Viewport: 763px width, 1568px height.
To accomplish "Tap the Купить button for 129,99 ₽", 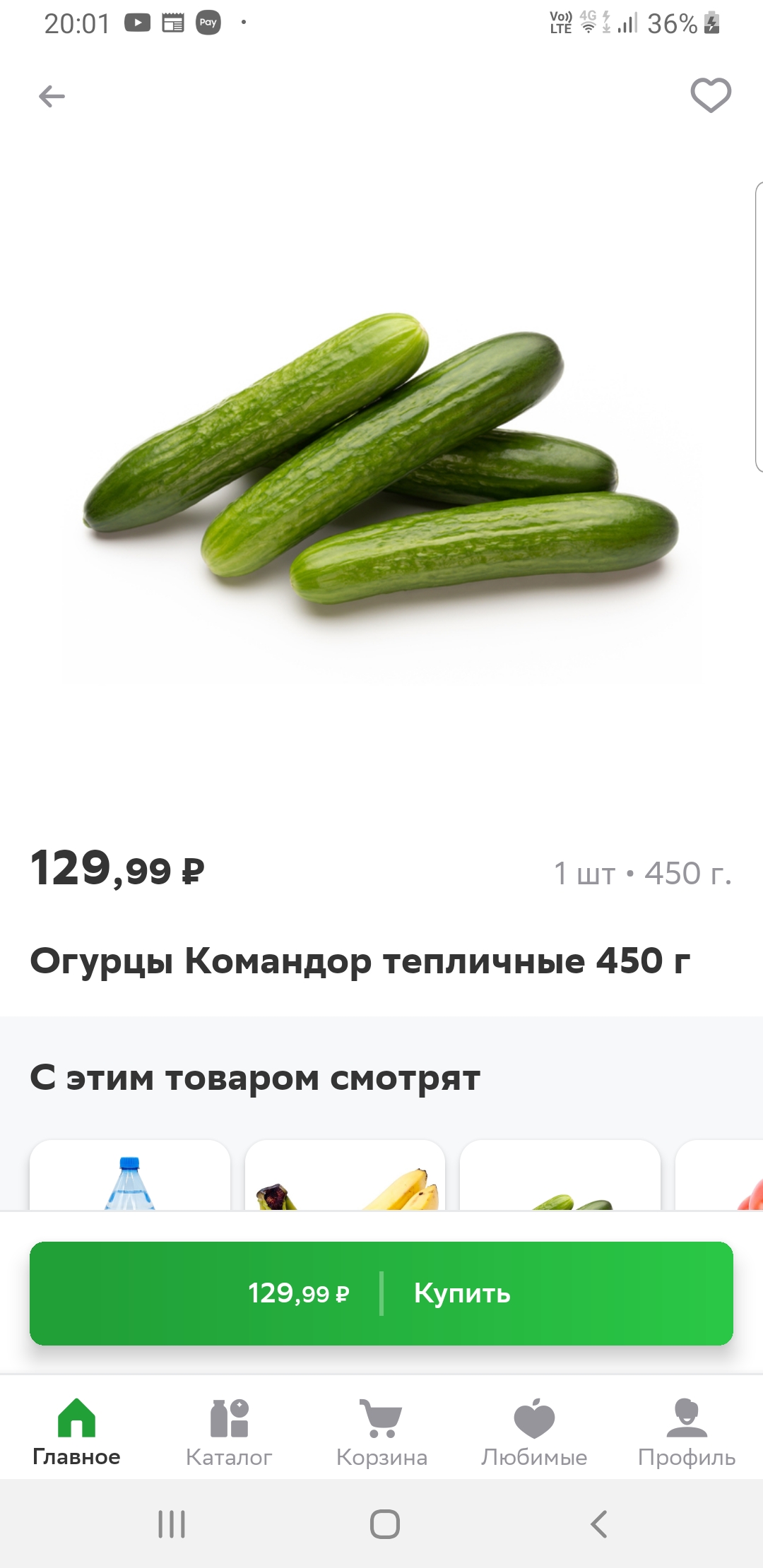I will click(x=381, y=1293).
